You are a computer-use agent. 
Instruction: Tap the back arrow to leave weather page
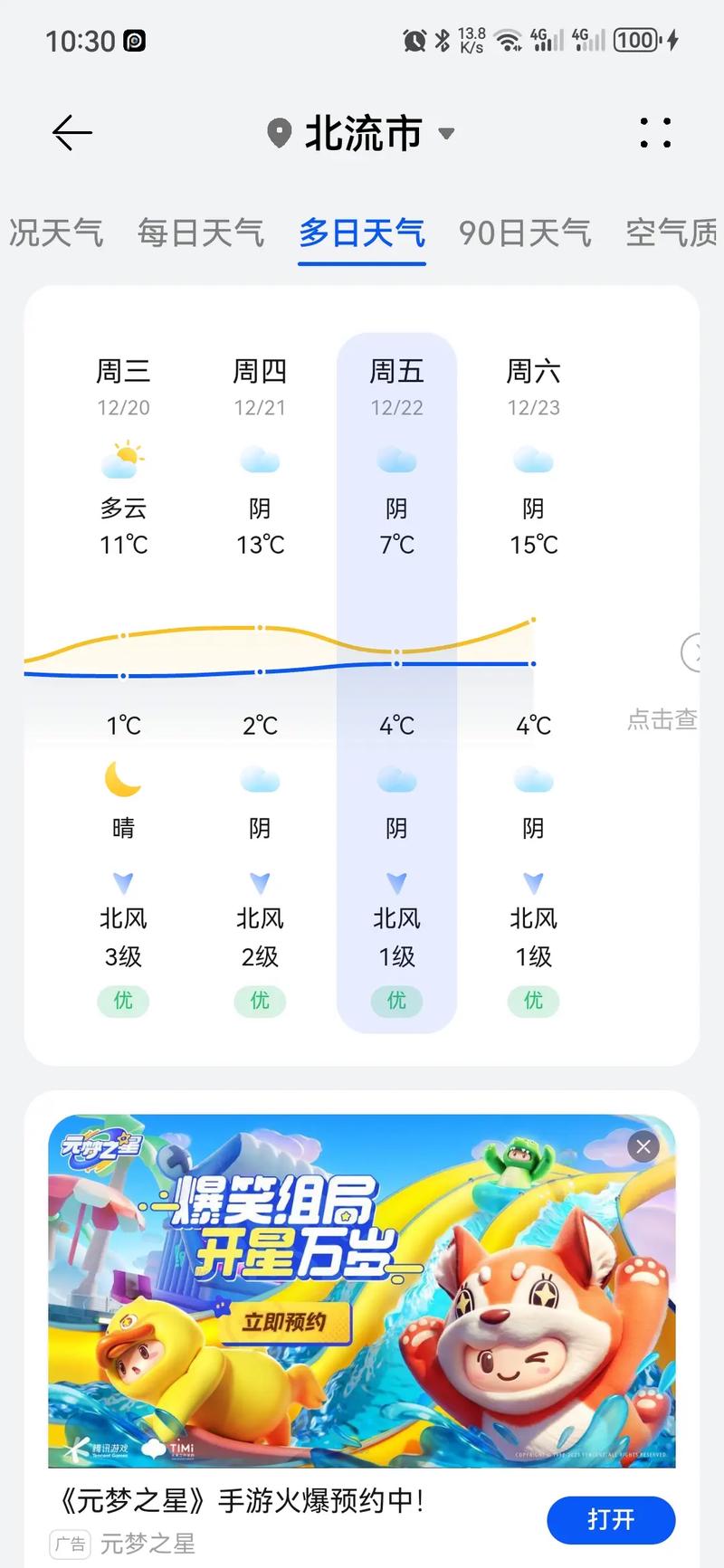71,133
